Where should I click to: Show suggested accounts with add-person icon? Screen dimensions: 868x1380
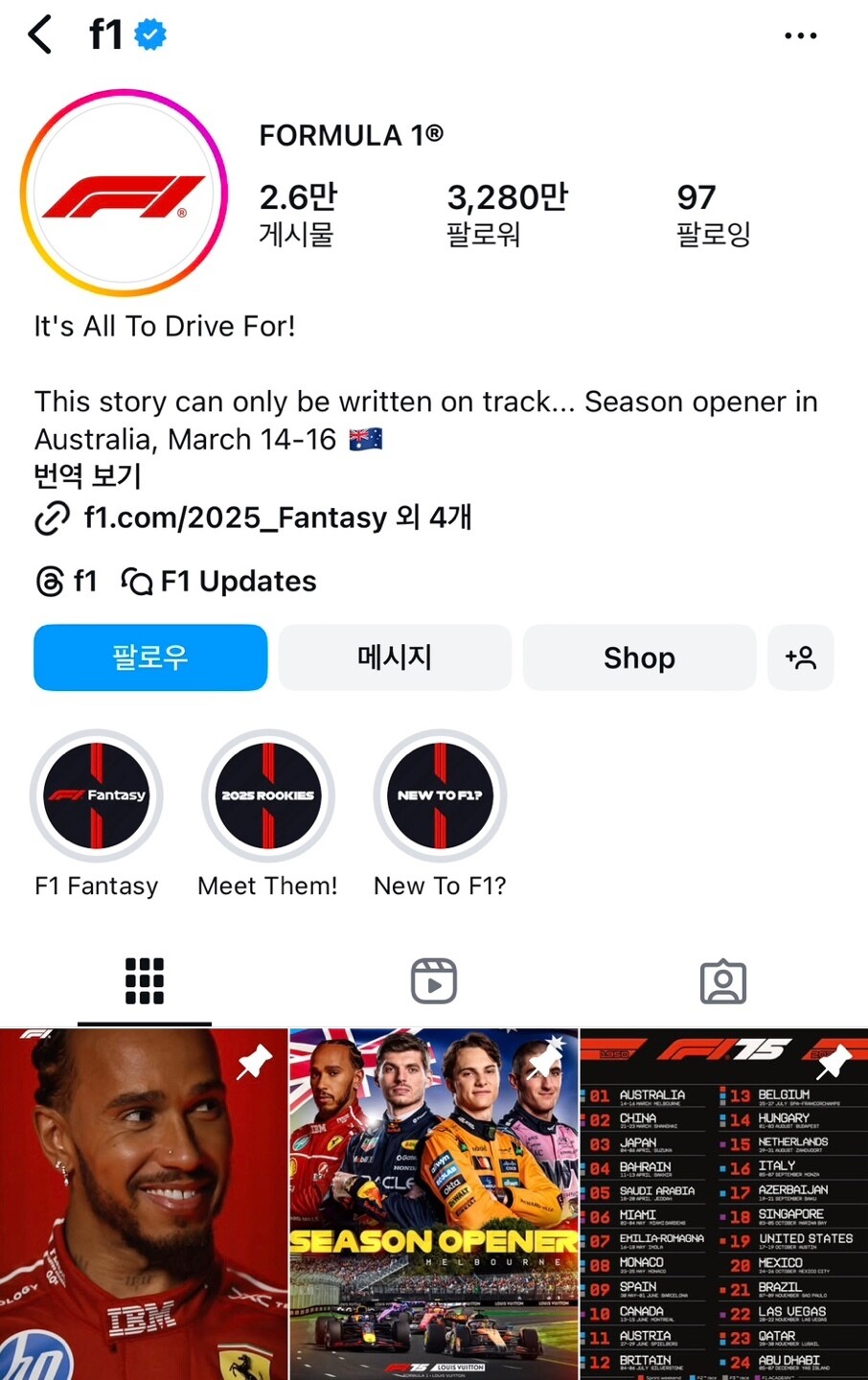(801, 657)
